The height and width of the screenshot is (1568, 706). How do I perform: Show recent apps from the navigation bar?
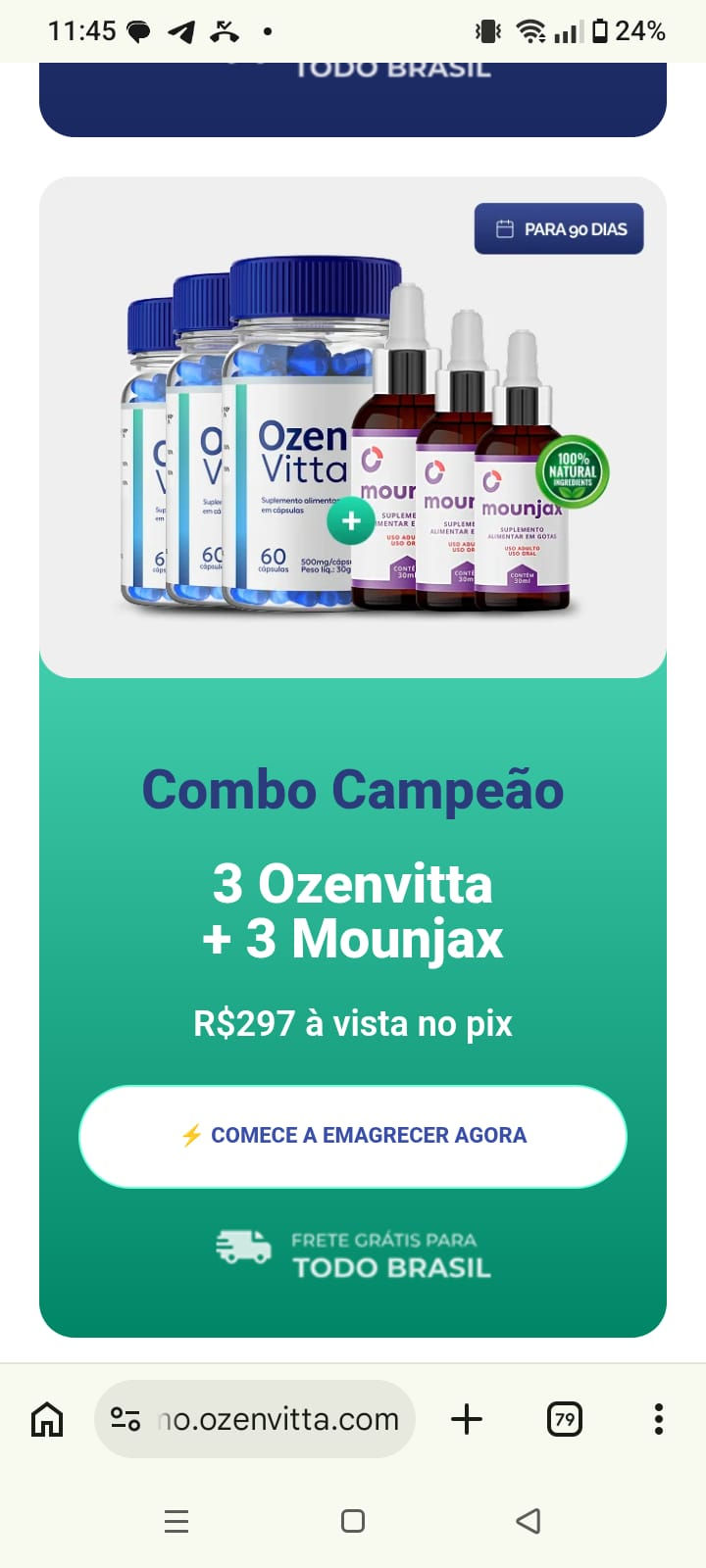tap(176, 1521)
